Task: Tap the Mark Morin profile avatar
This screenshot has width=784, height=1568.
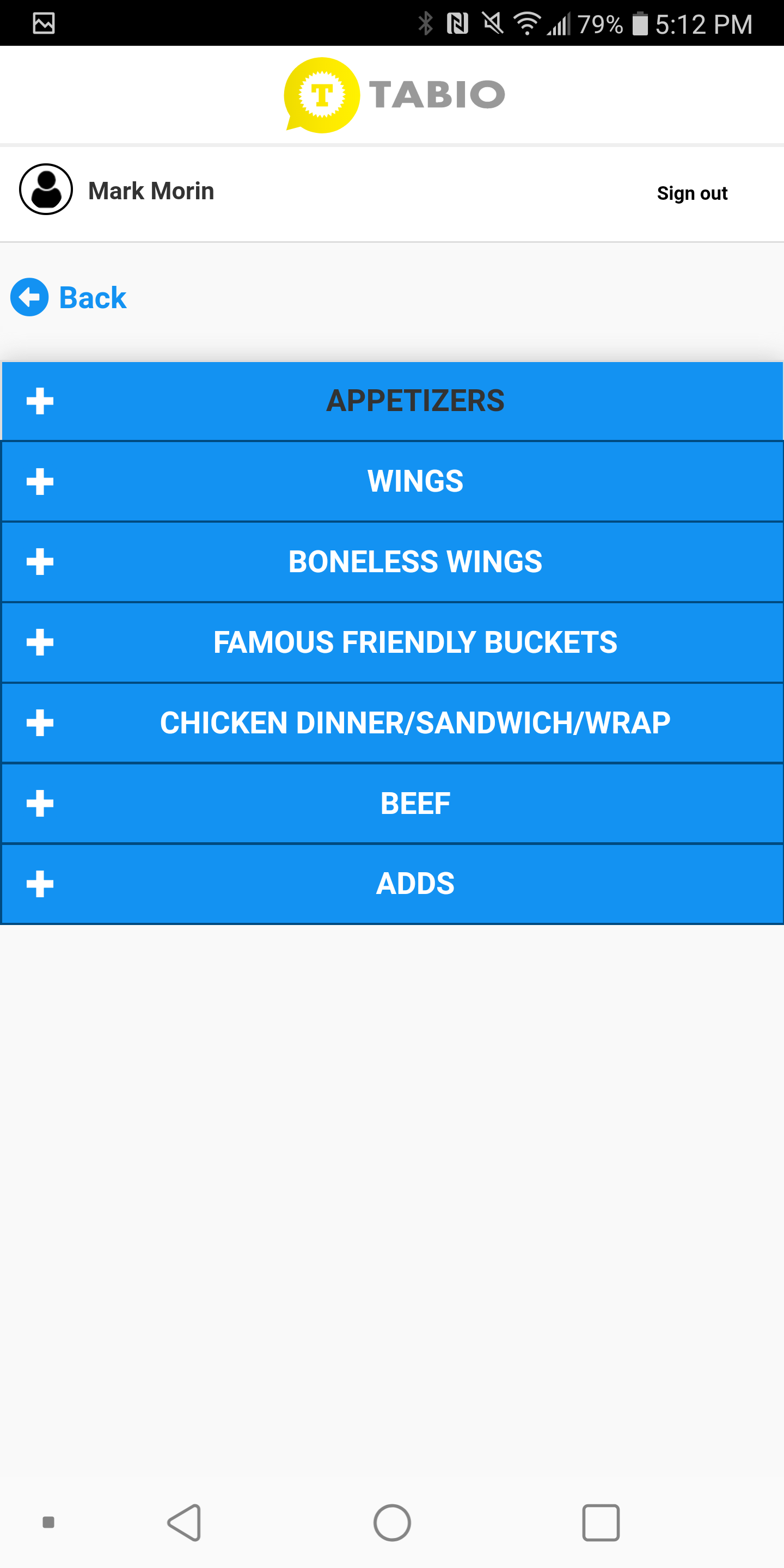Action: (46, 190)
